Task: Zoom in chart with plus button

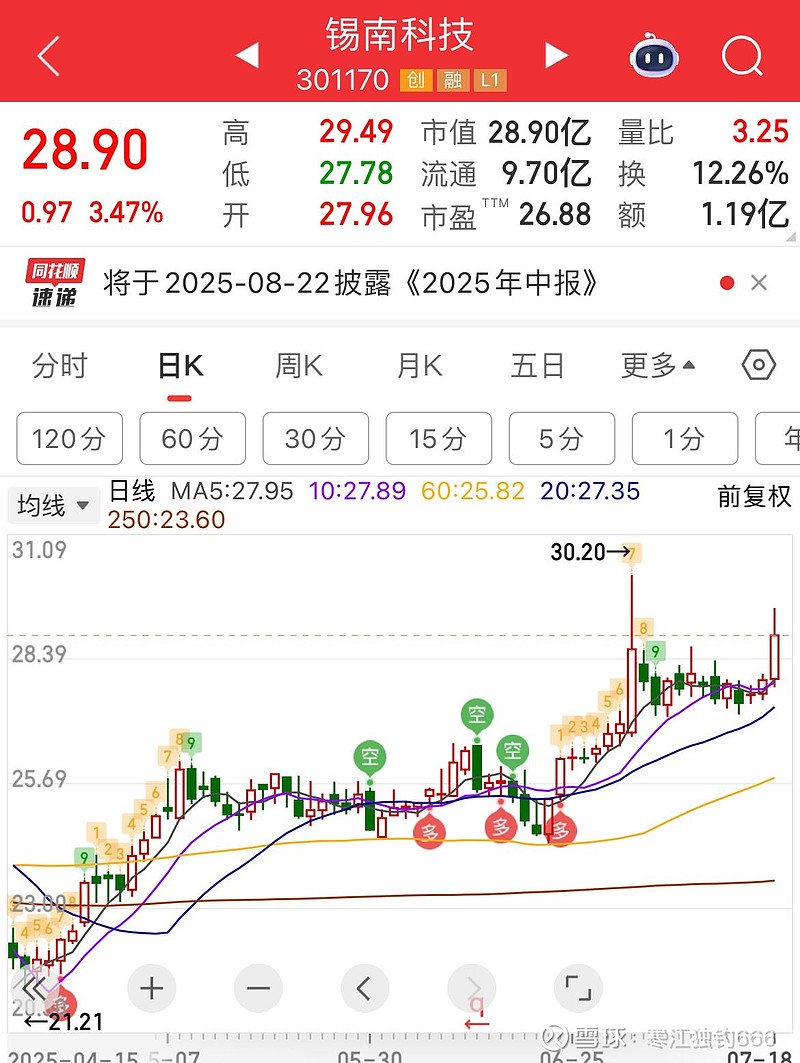Action: pos(152,989)
